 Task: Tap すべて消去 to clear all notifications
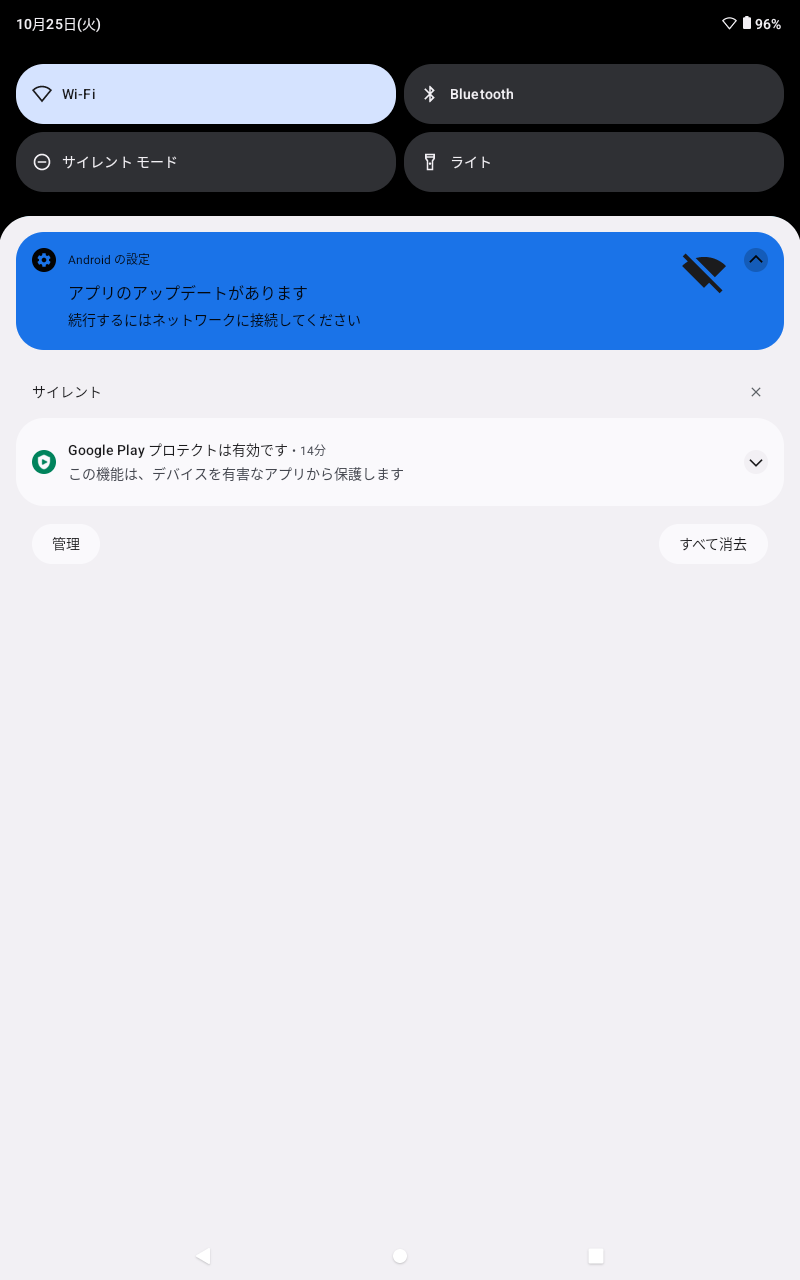tap(713, 544)
